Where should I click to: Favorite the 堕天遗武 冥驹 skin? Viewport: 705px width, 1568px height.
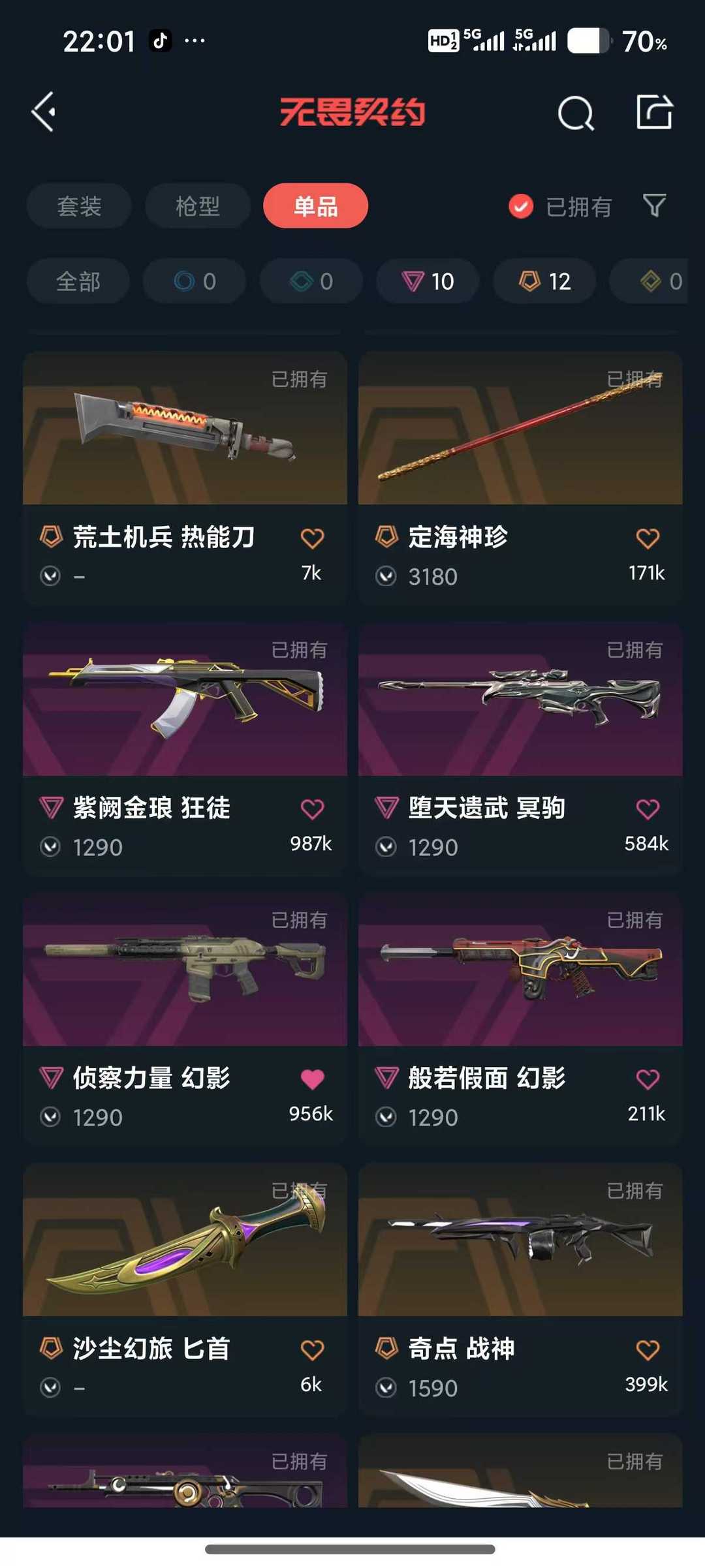647,809
